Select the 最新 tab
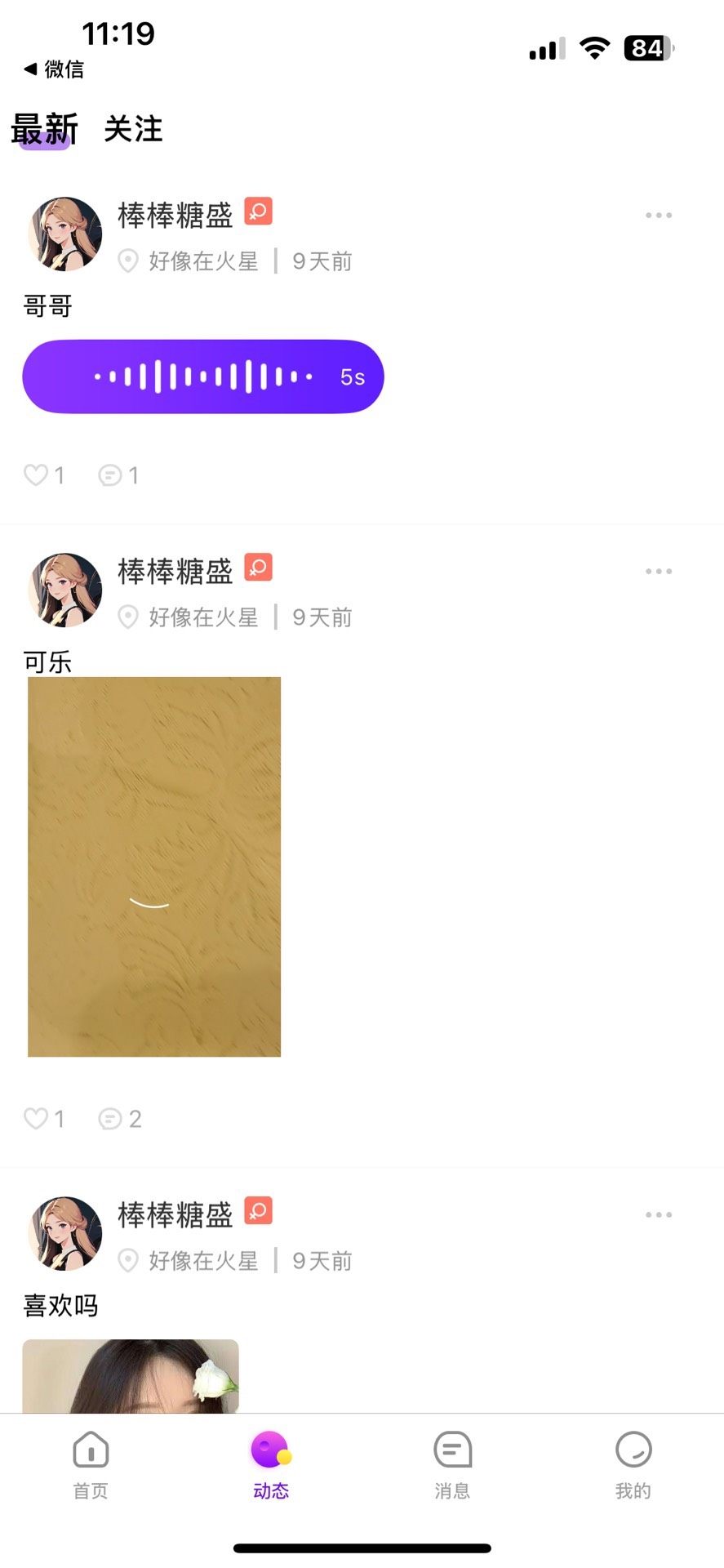 (x=44, y=129)
